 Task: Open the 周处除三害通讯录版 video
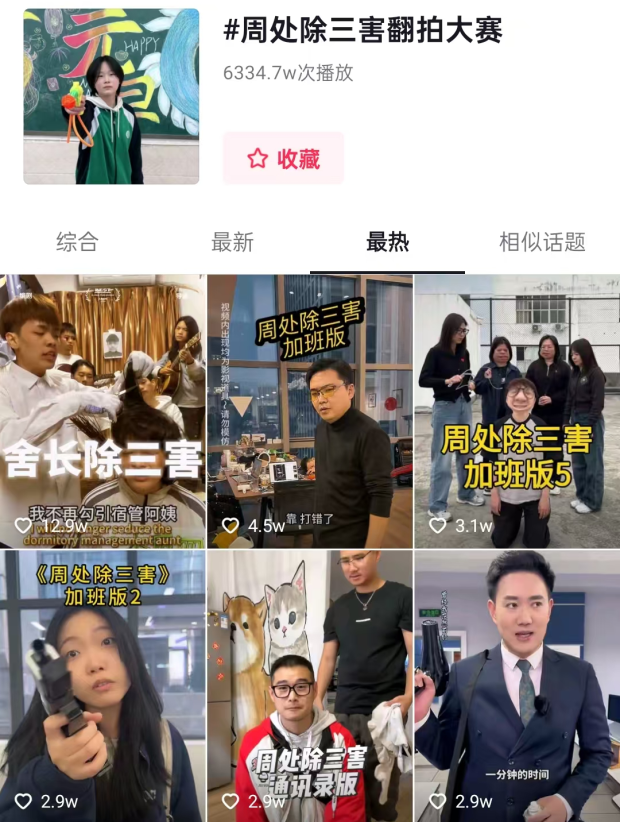[310, 686]
